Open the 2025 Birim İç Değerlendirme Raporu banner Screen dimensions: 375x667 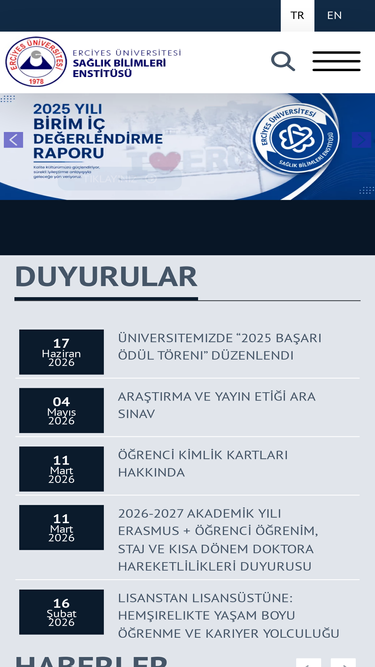188,146
